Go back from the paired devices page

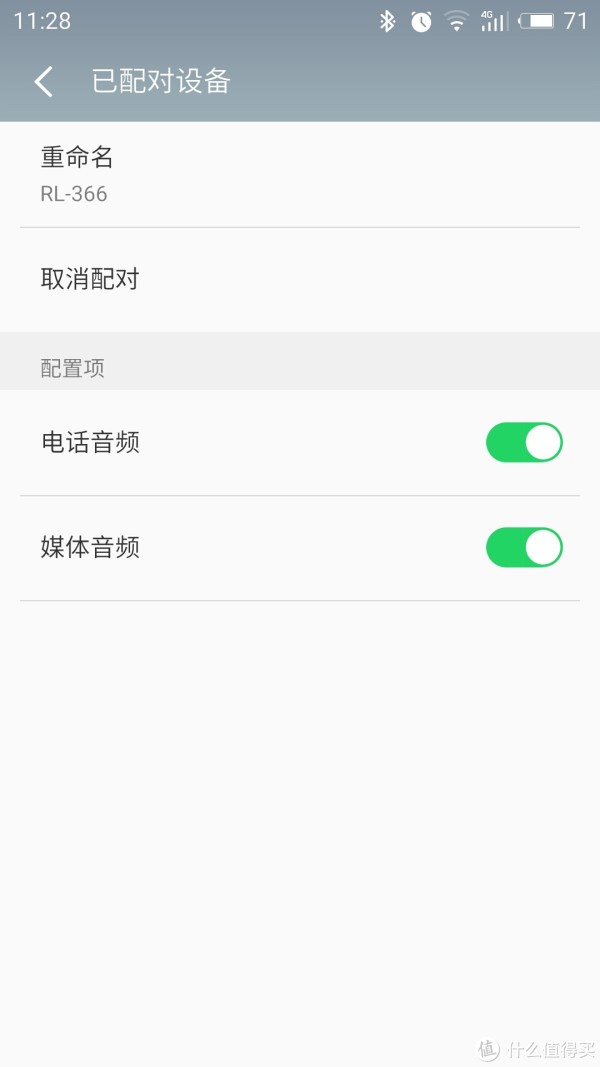tap(44, 82)
